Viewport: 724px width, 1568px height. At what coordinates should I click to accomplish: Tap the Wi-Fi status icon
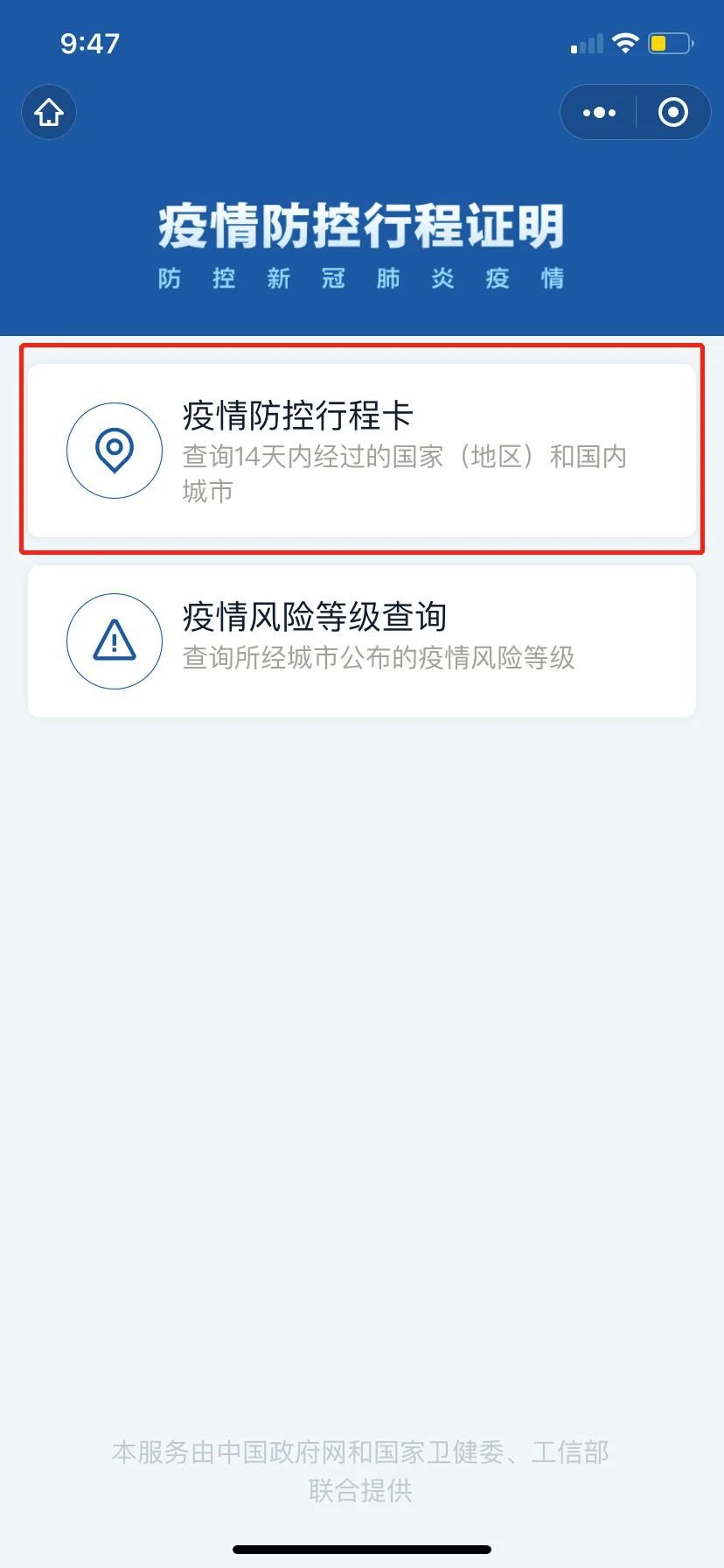626,42
